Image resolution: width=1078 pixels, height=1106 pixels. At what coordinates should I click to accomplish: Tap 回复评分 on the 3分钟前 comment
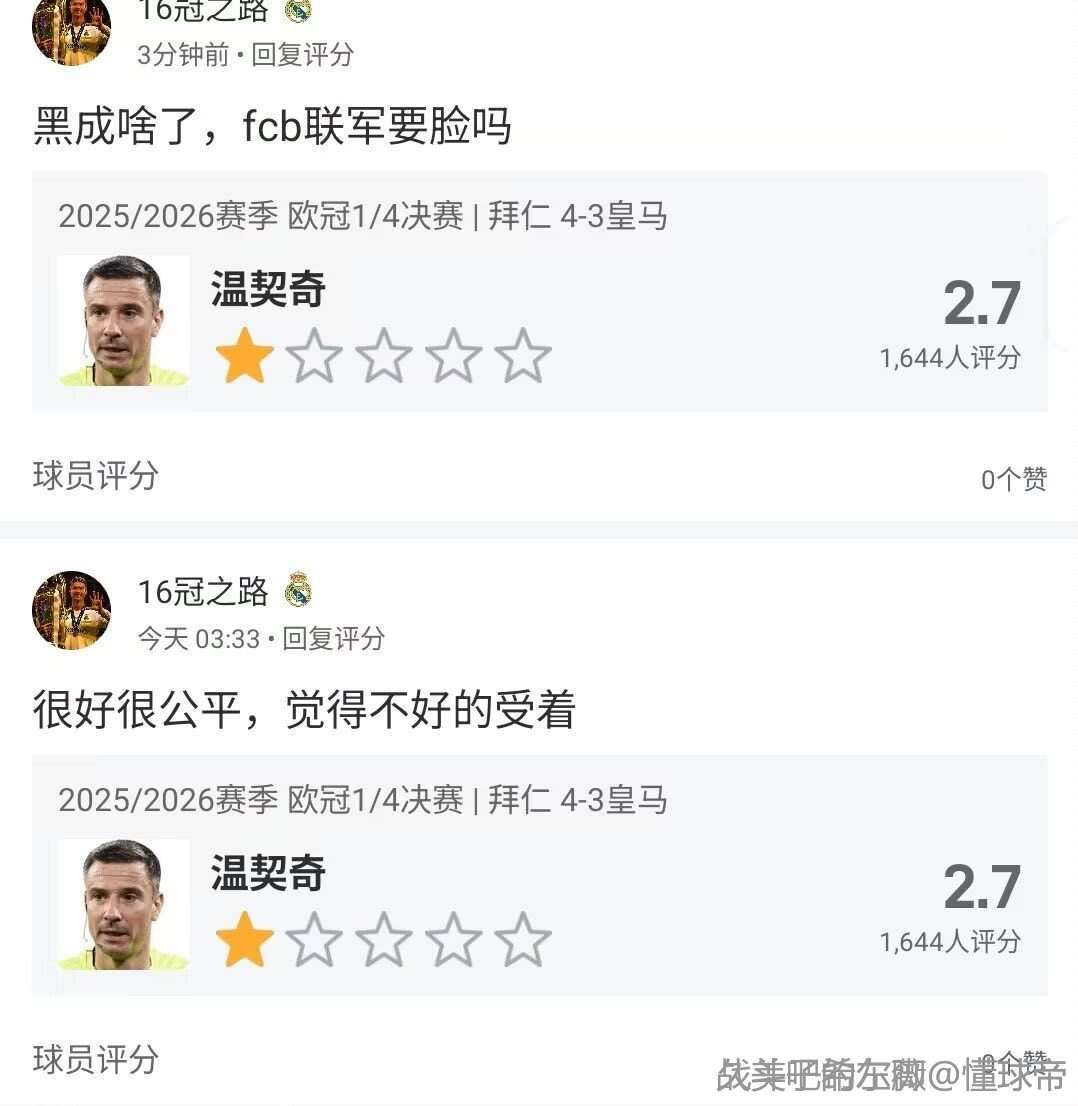coord(302,54)
